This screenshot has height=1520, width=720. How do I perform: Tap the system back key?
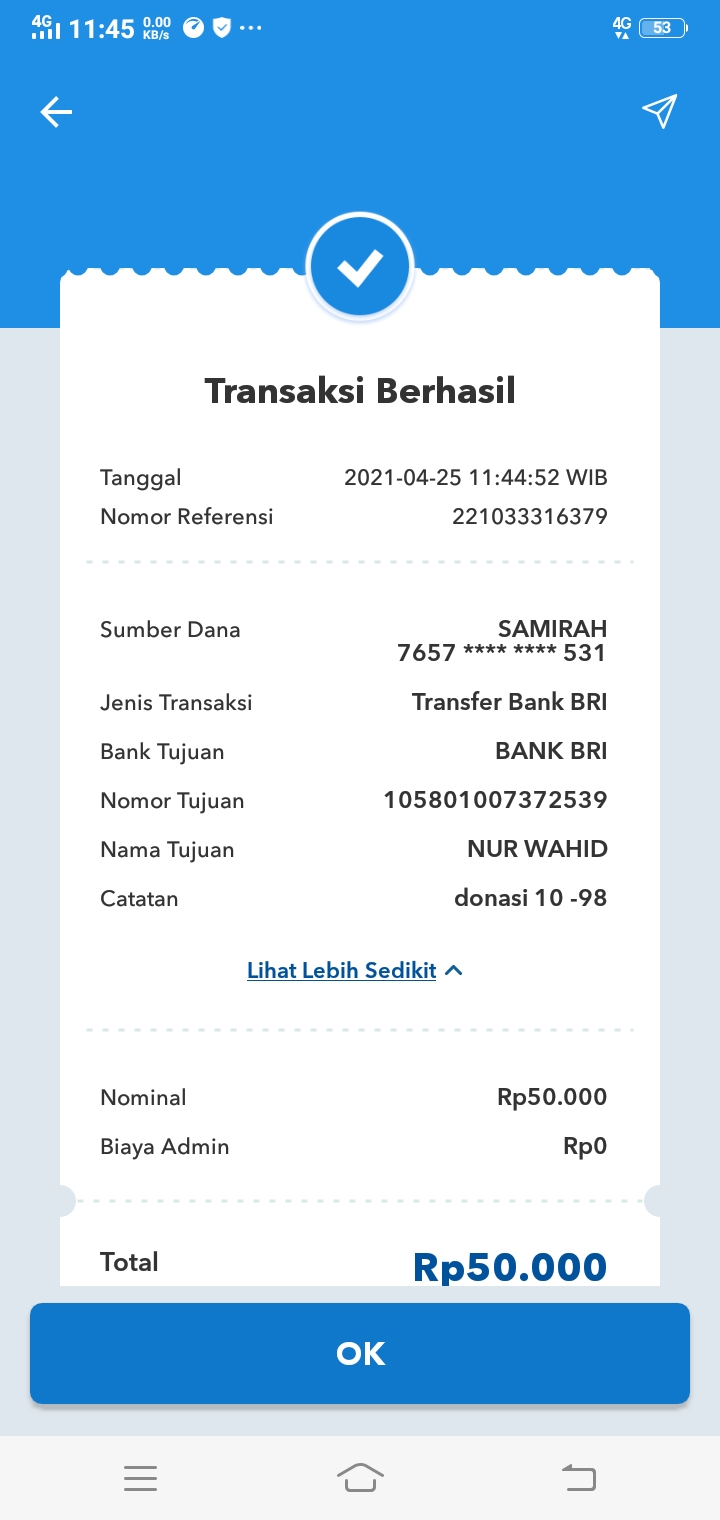pyautogui.click(x=579, y=1477)
